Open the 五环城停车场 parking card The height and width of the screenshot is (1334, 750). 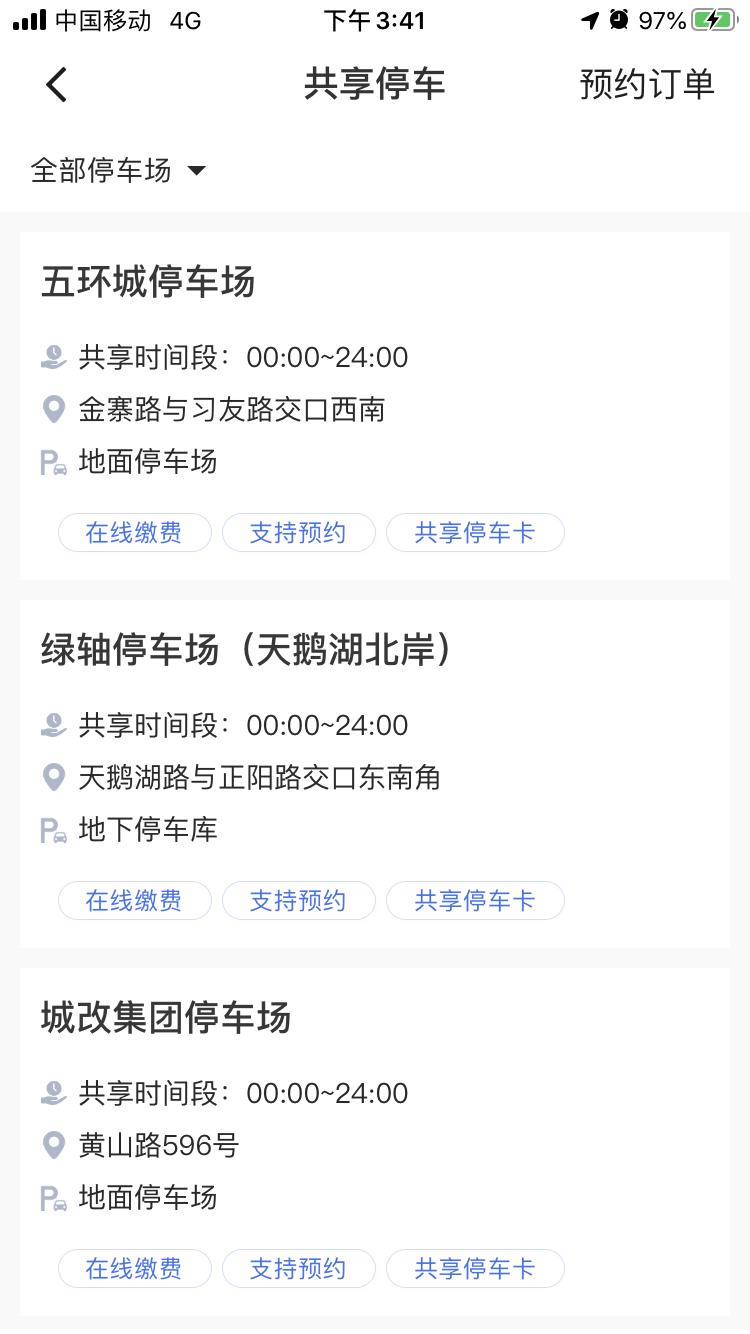coord(374,405)
